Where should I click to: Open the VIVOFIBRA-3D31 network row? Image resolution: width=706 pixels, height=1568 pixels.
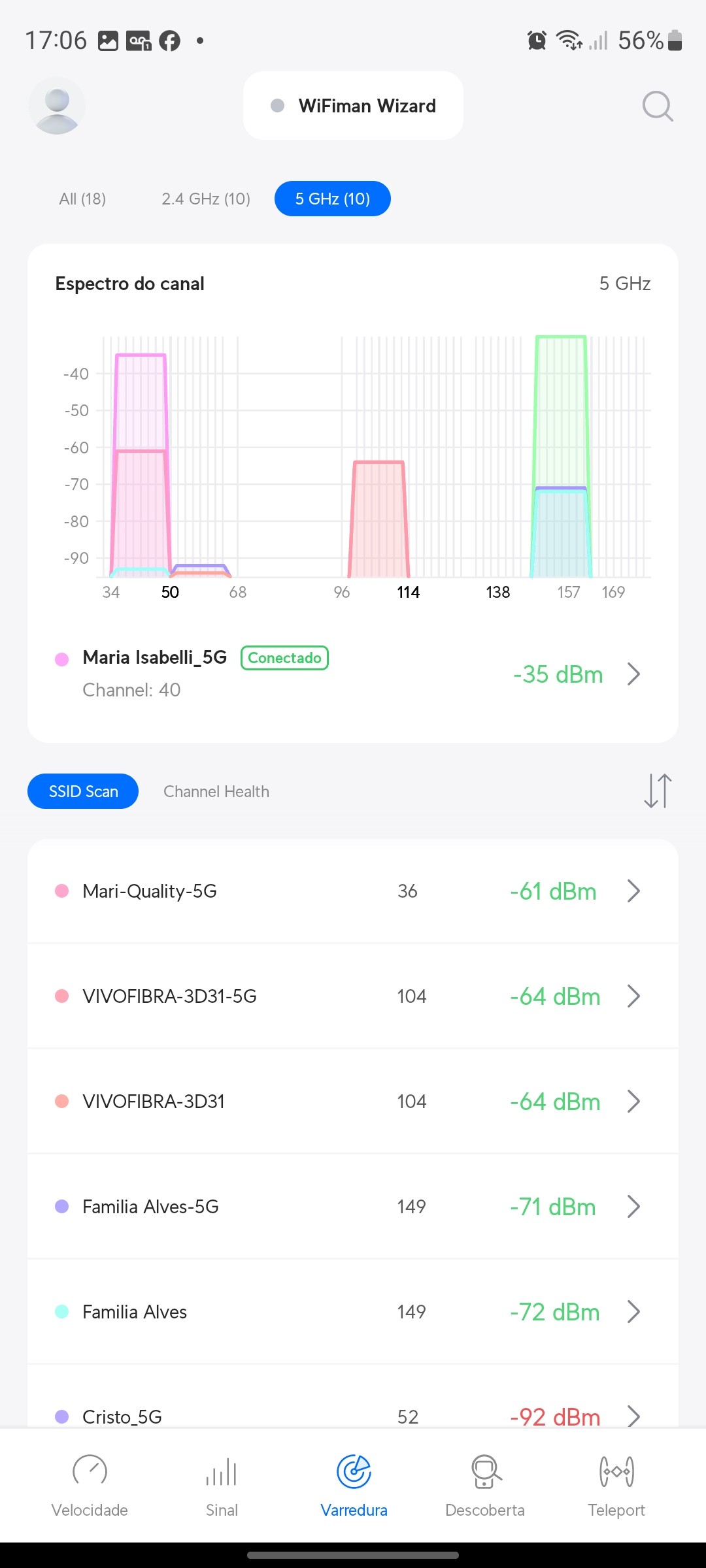353,1102
